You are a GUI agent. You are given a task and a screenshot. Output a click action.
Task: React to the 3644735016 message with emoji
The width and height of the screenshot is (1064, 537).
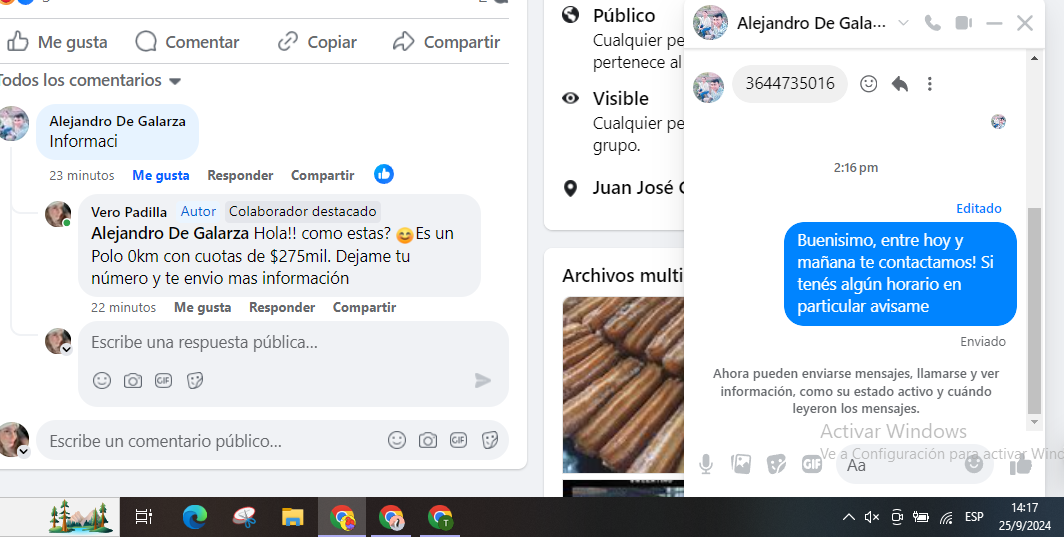(869, 84)
